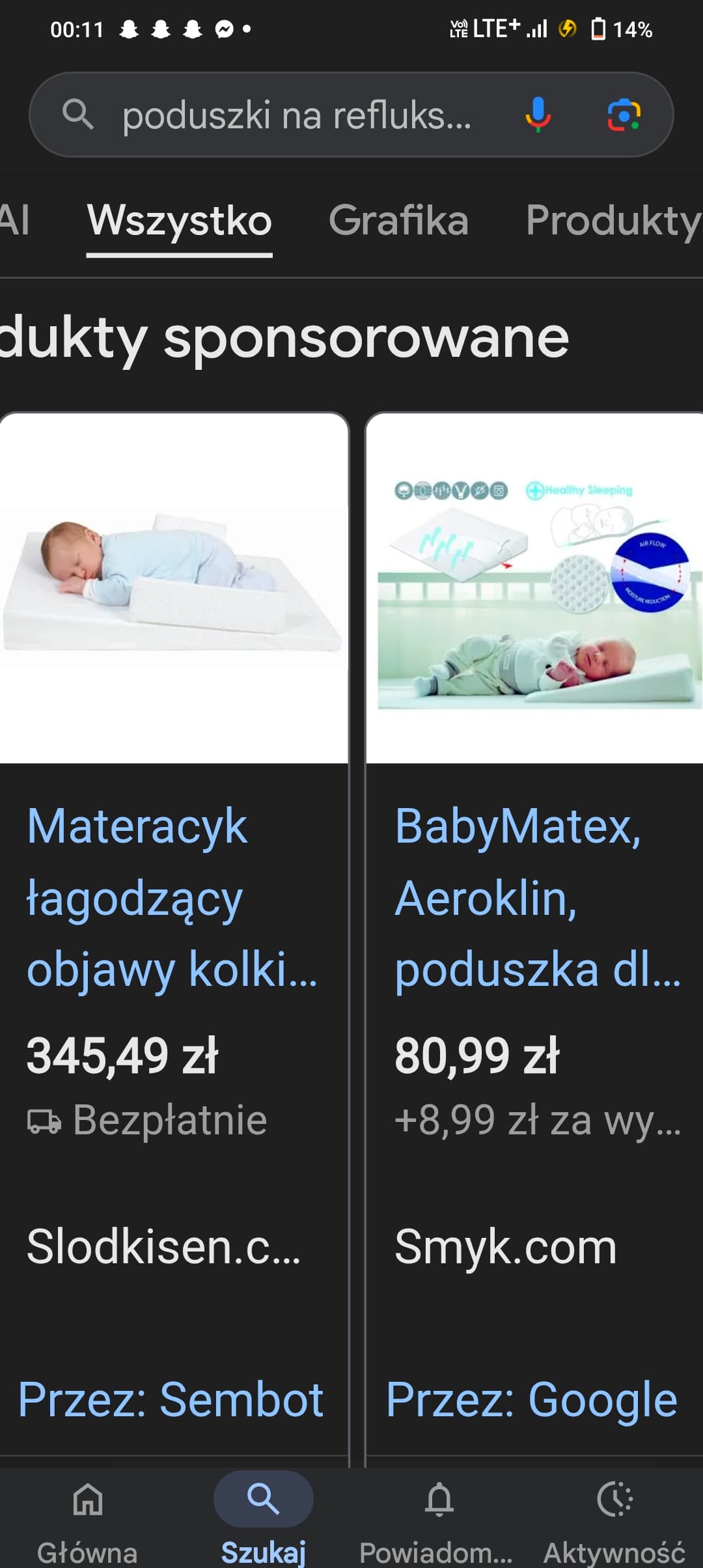Select the Wszystko tab

[179, 221]
